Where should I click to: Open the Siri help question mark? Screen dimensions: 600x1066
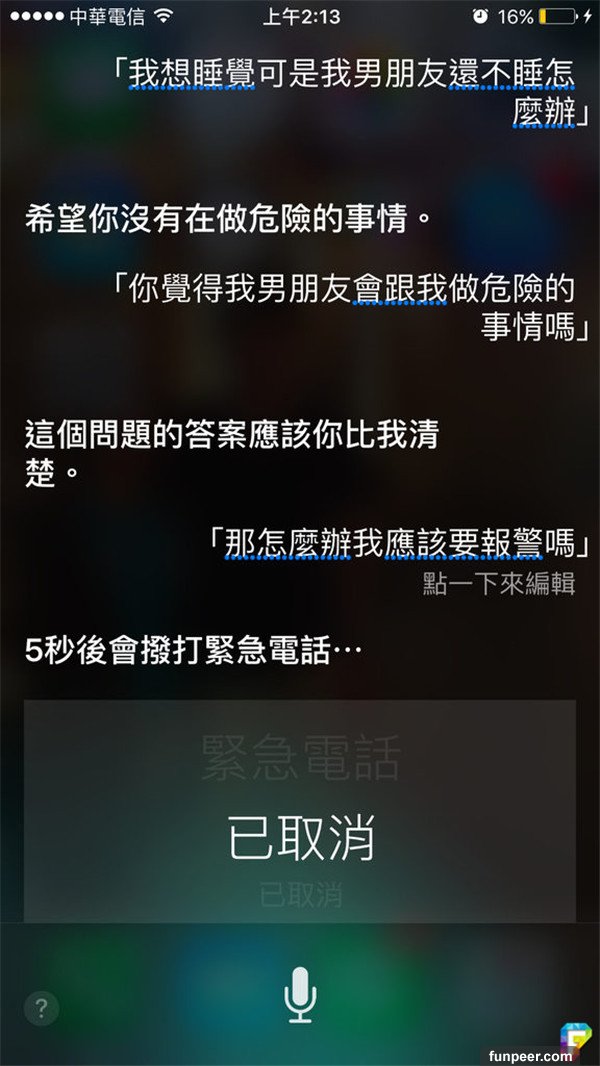pos(41,1008)
